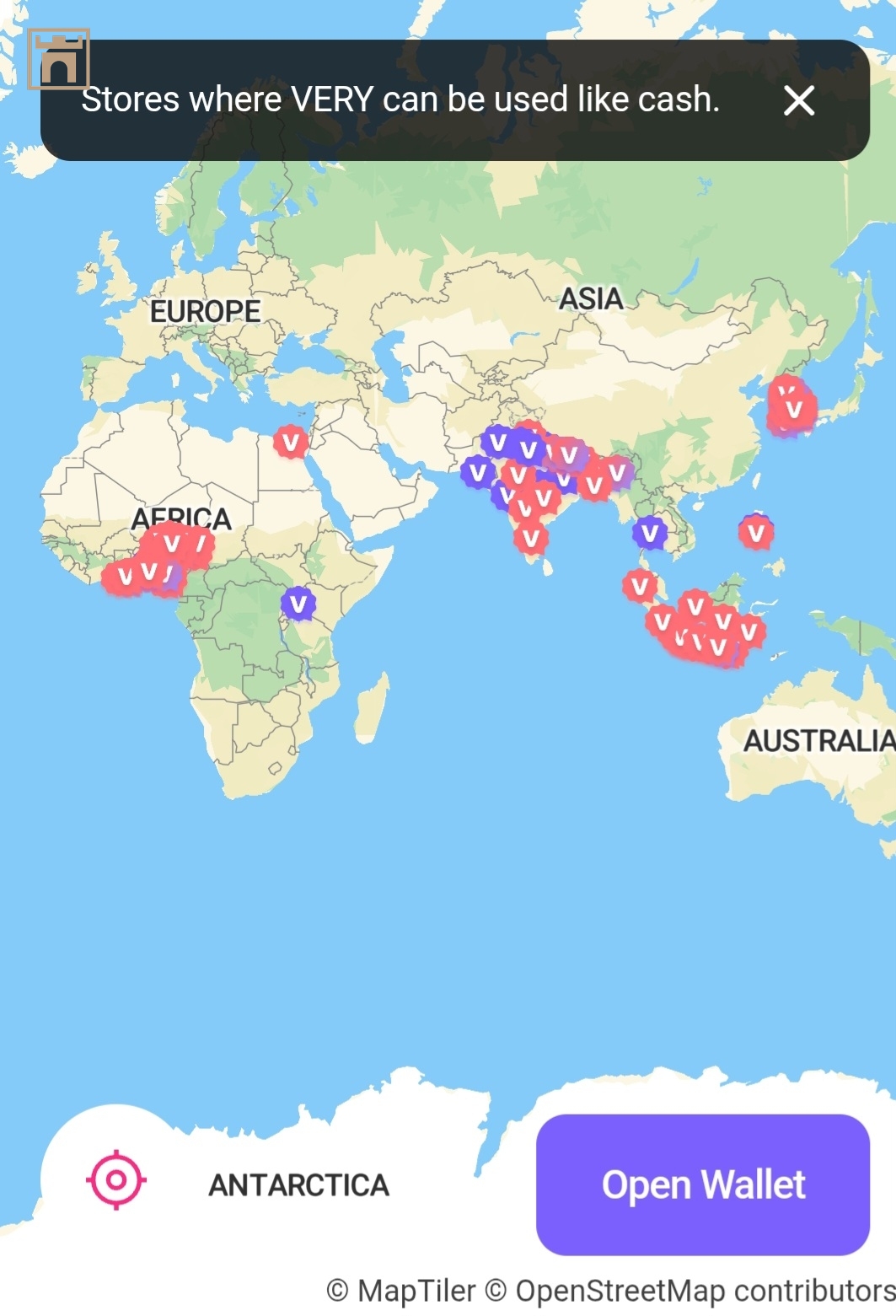Tap the Open Wallet button
This screenshot has width=896, height=1316.
click(x=702, y=1184)
